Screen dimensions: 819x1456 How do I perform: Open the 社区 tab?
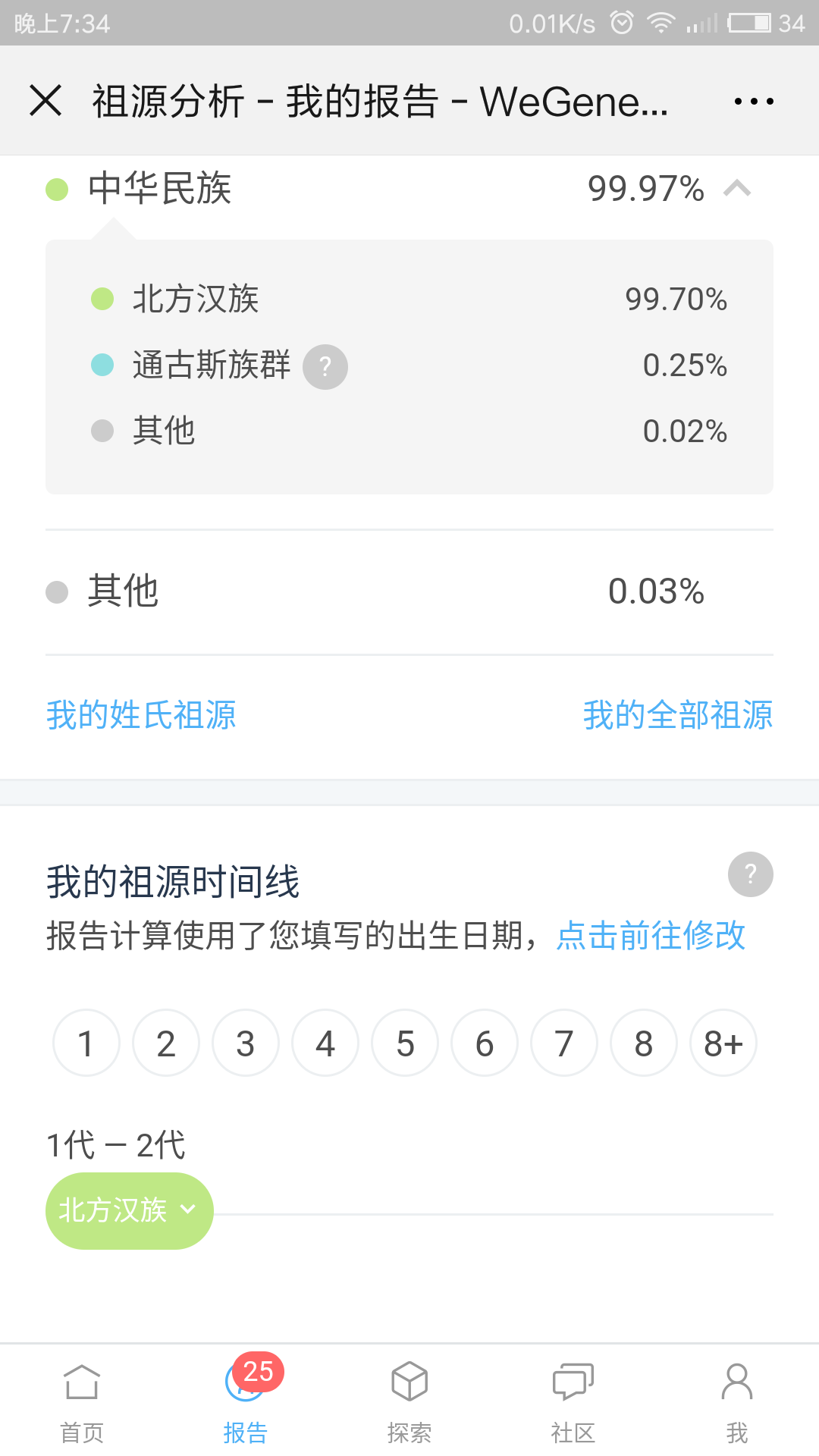coord(573,1401)
